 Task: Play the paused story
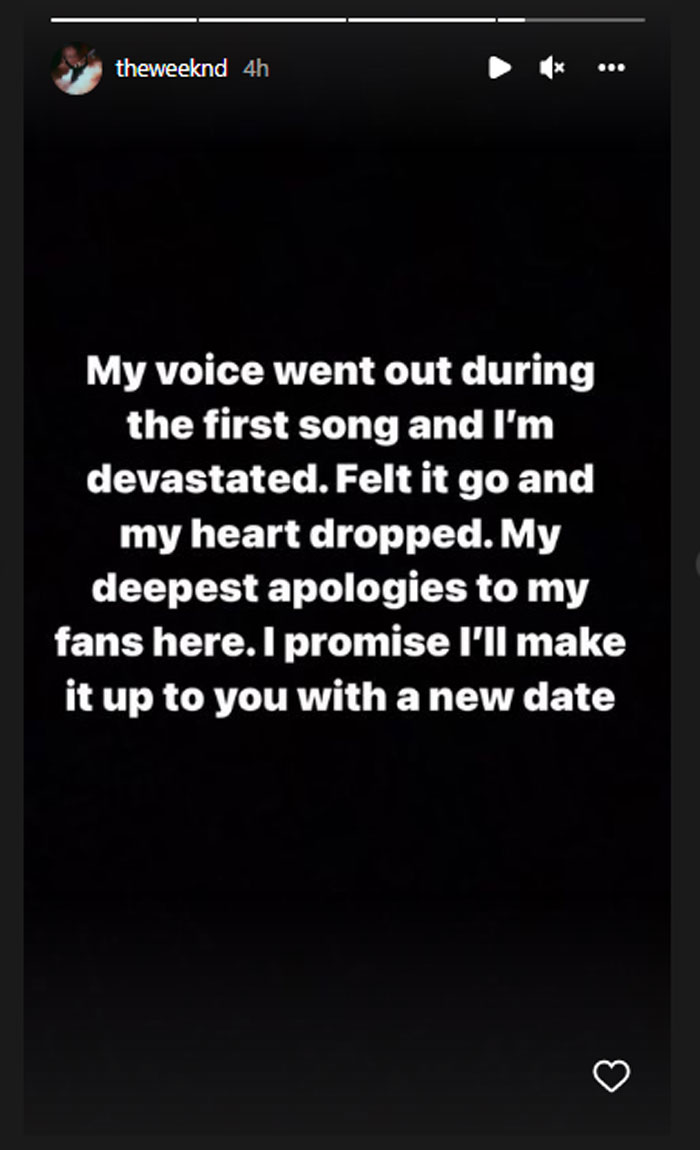(499, 68)
